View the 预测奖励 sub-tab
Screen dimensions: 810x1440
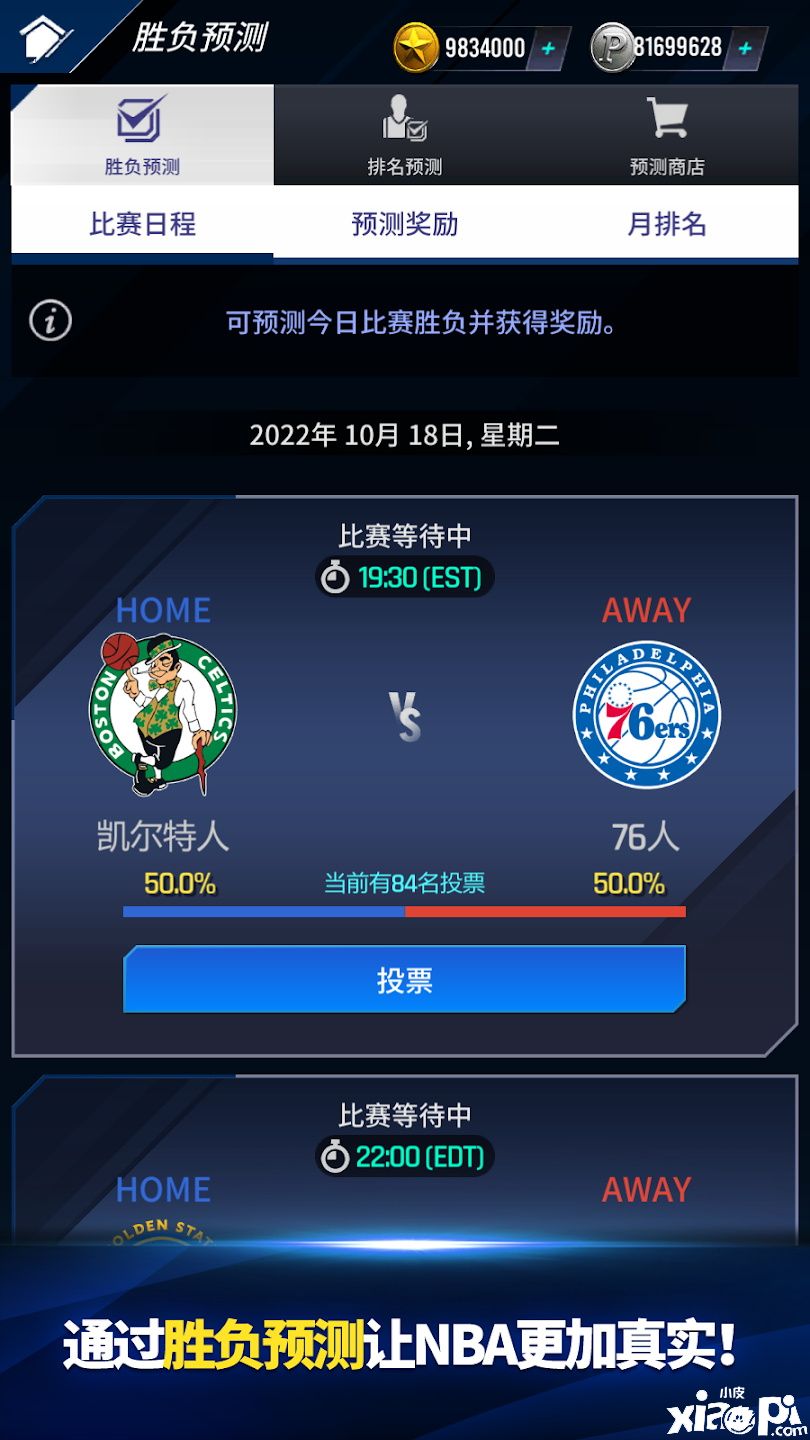tap(404, 224)
